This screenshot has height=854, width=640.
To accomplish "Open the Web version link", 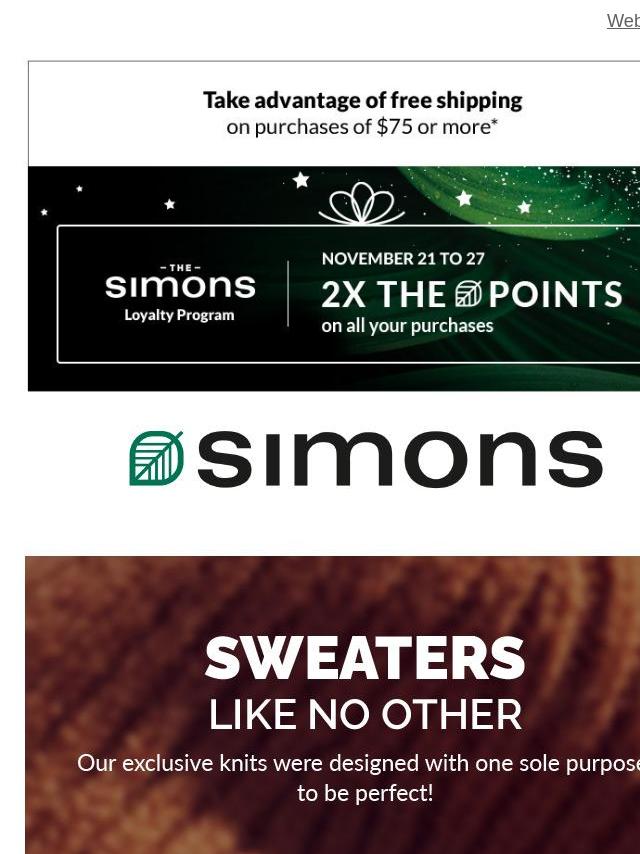I will [x=623, y=21].
